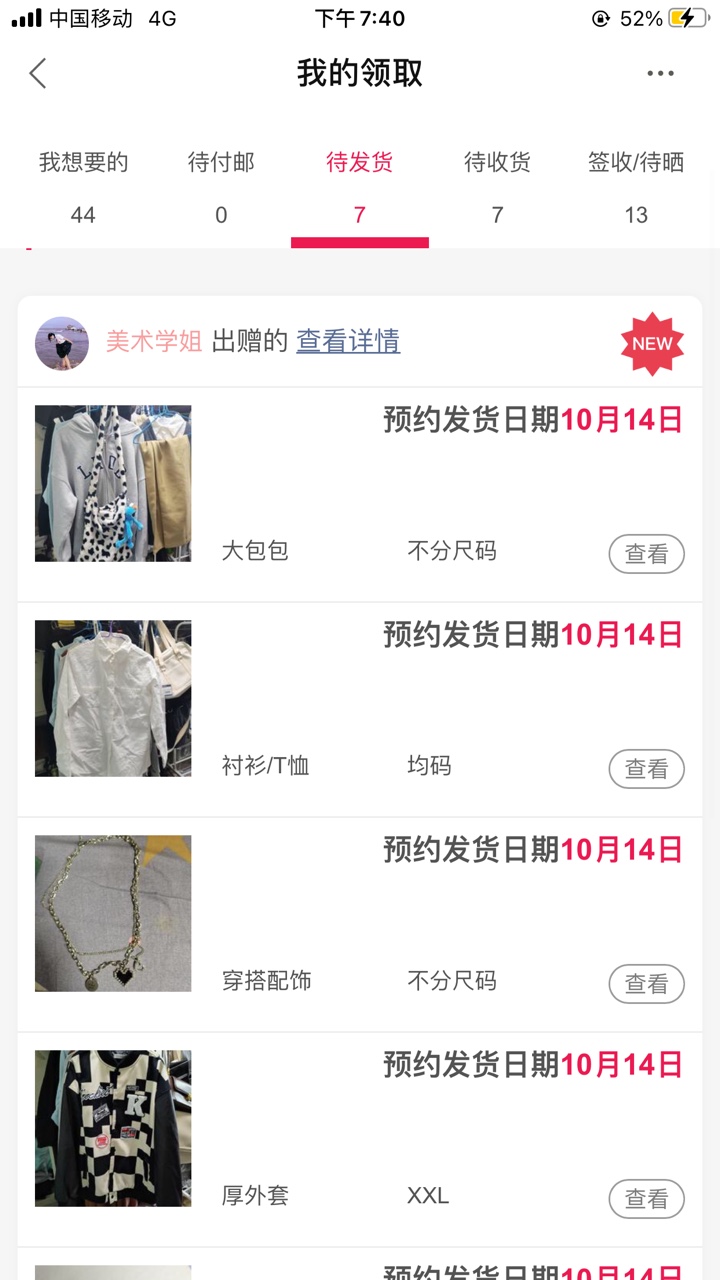Open the 衬衫/T恤 item photo
The height and width of the screenshot is (1280, 720).
pyautogui.click(x=113, y=698)
